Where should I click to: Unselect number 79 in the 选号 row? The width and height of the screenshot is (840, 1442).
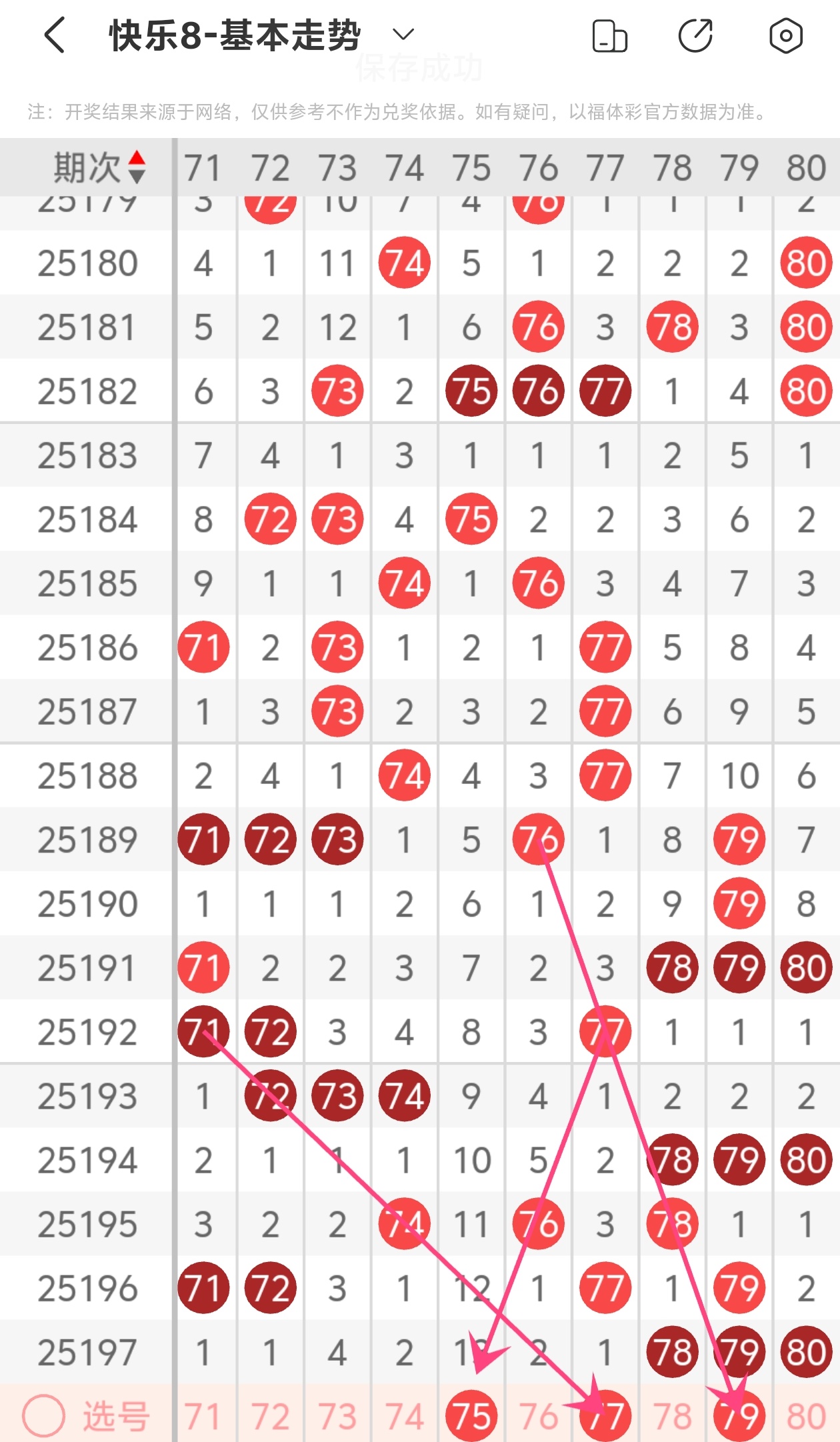[739, 1416]
